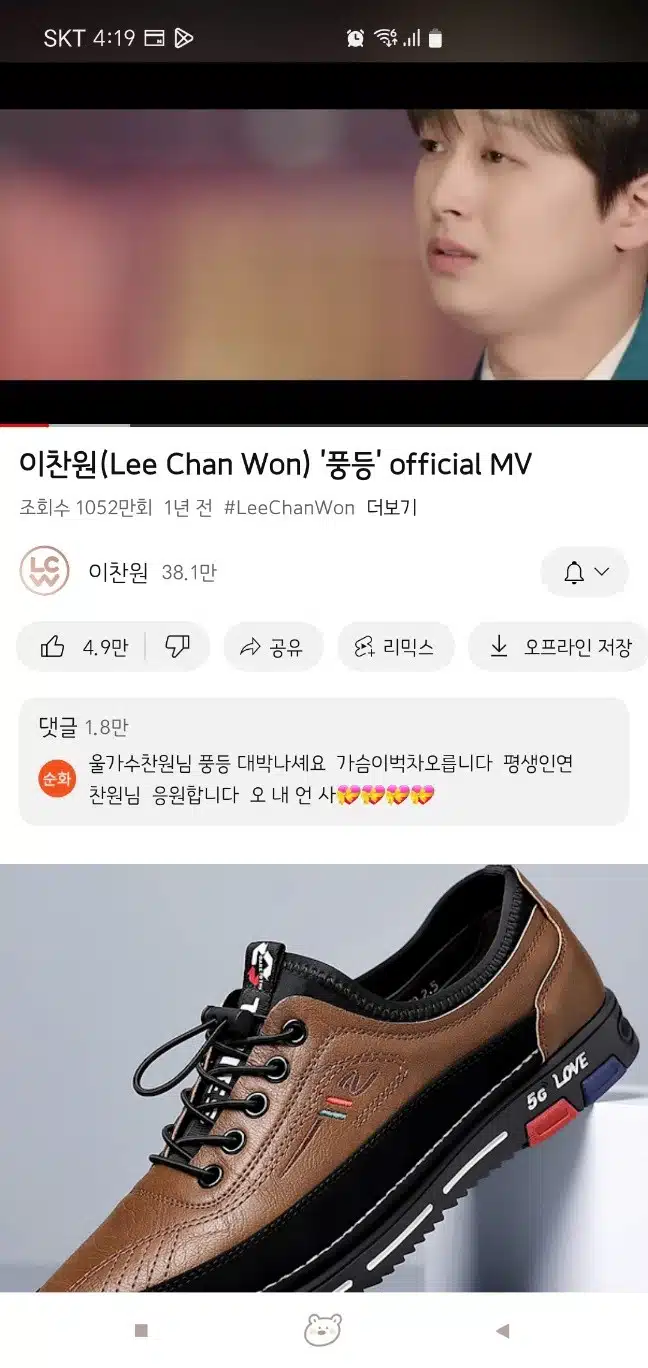
Task: Open the notification bell dropdown
Action: (585, 572)
